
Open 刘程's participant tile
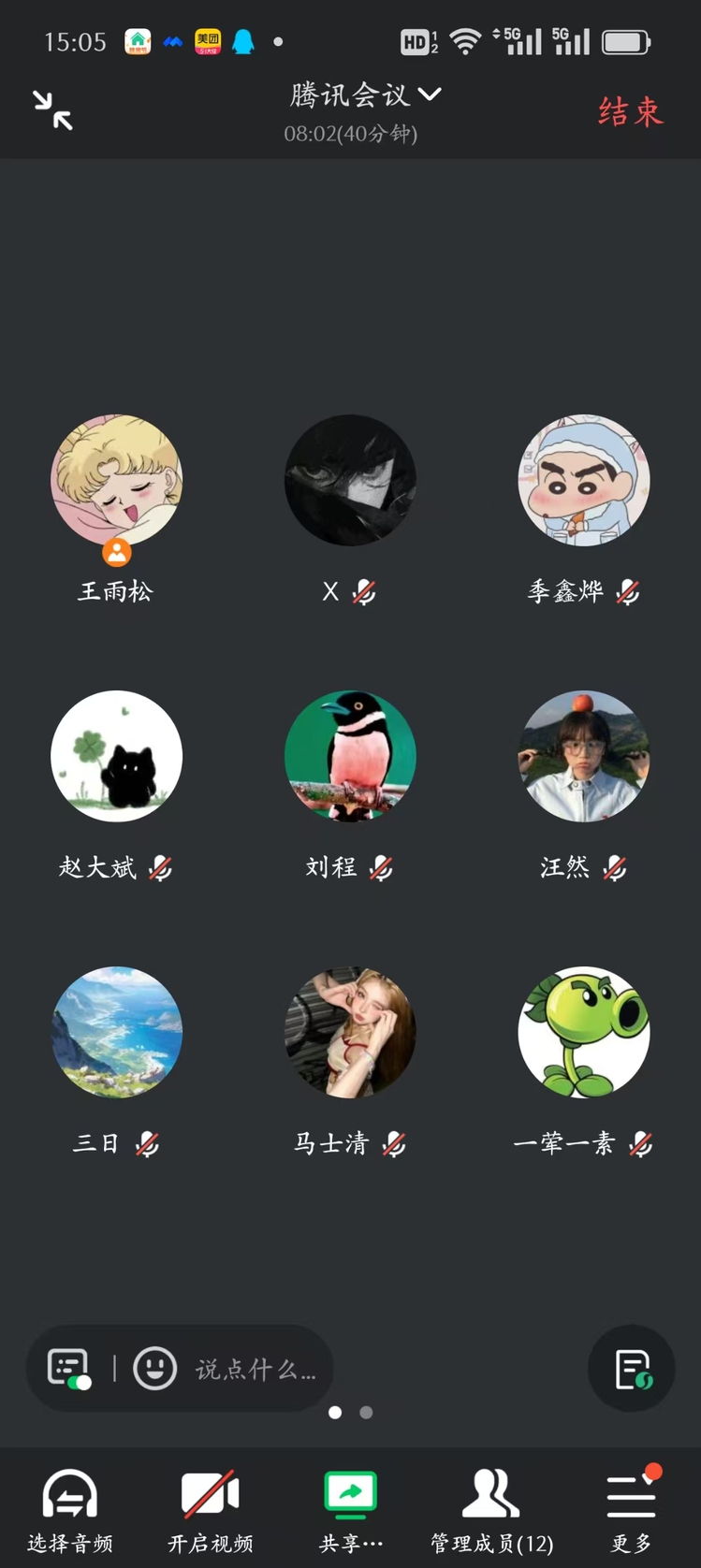350,756
